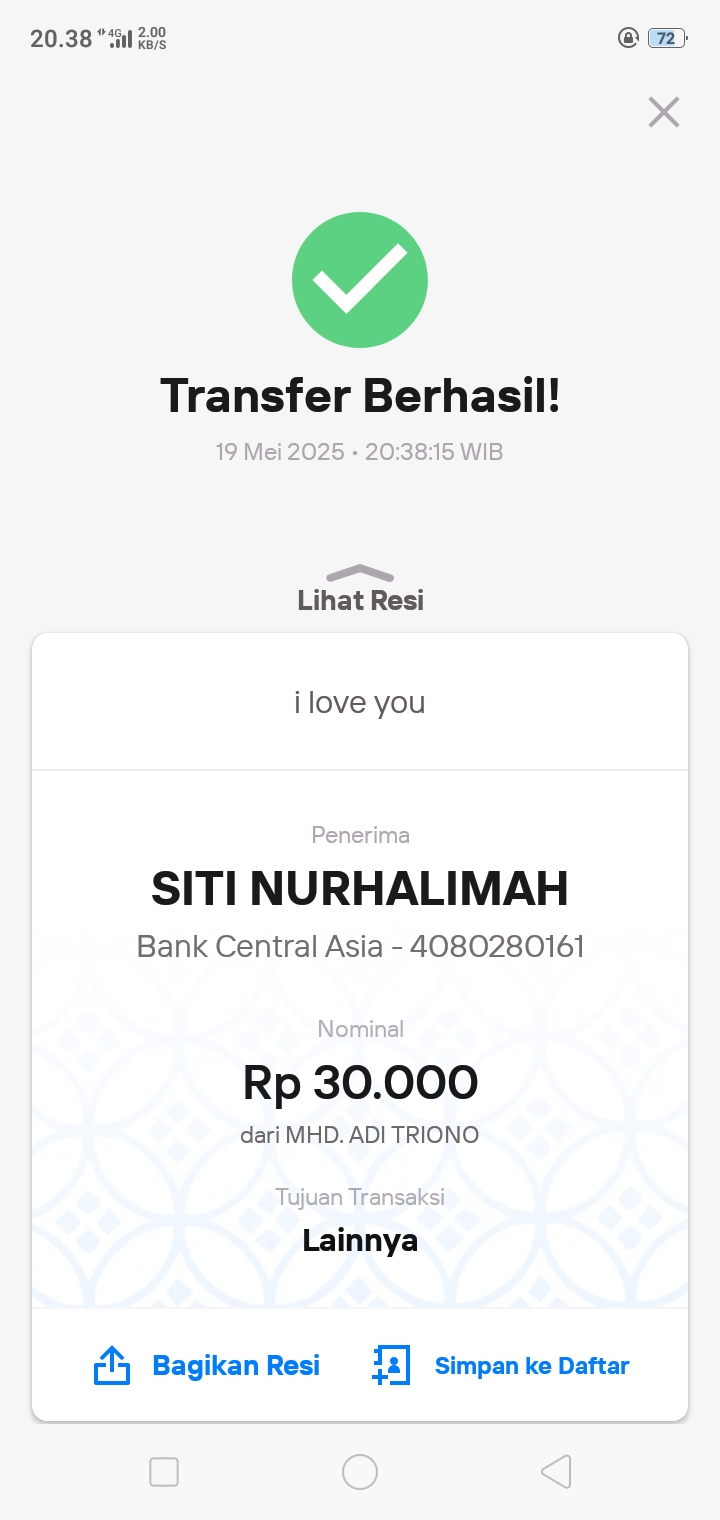Save recipient with Simpan ke Daftar

500,1366
